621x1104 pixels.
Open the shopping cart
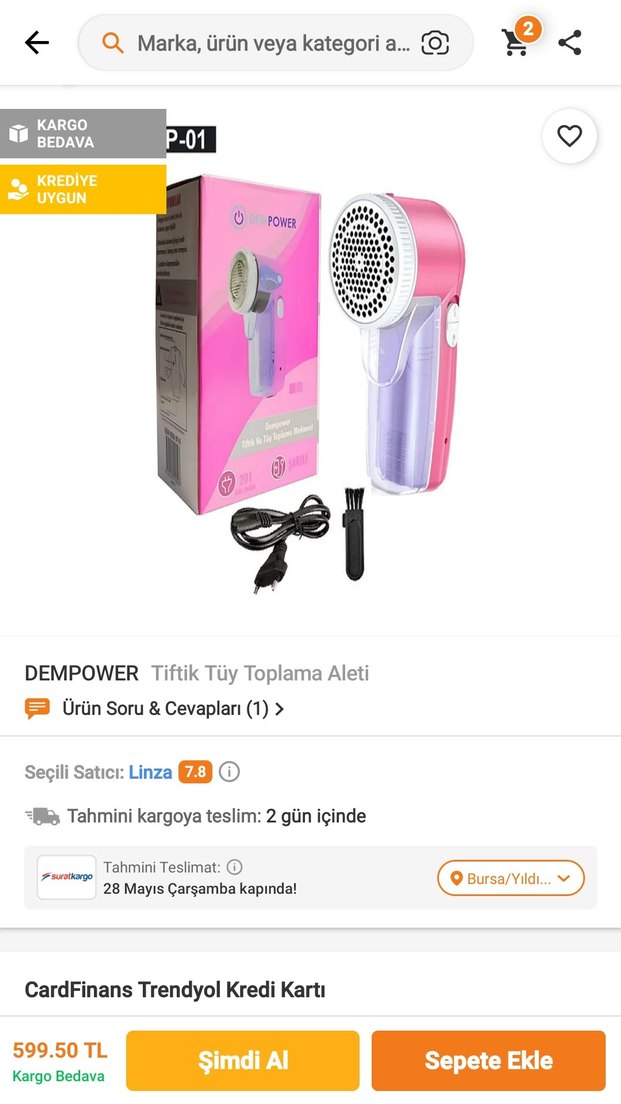point(516,42)
